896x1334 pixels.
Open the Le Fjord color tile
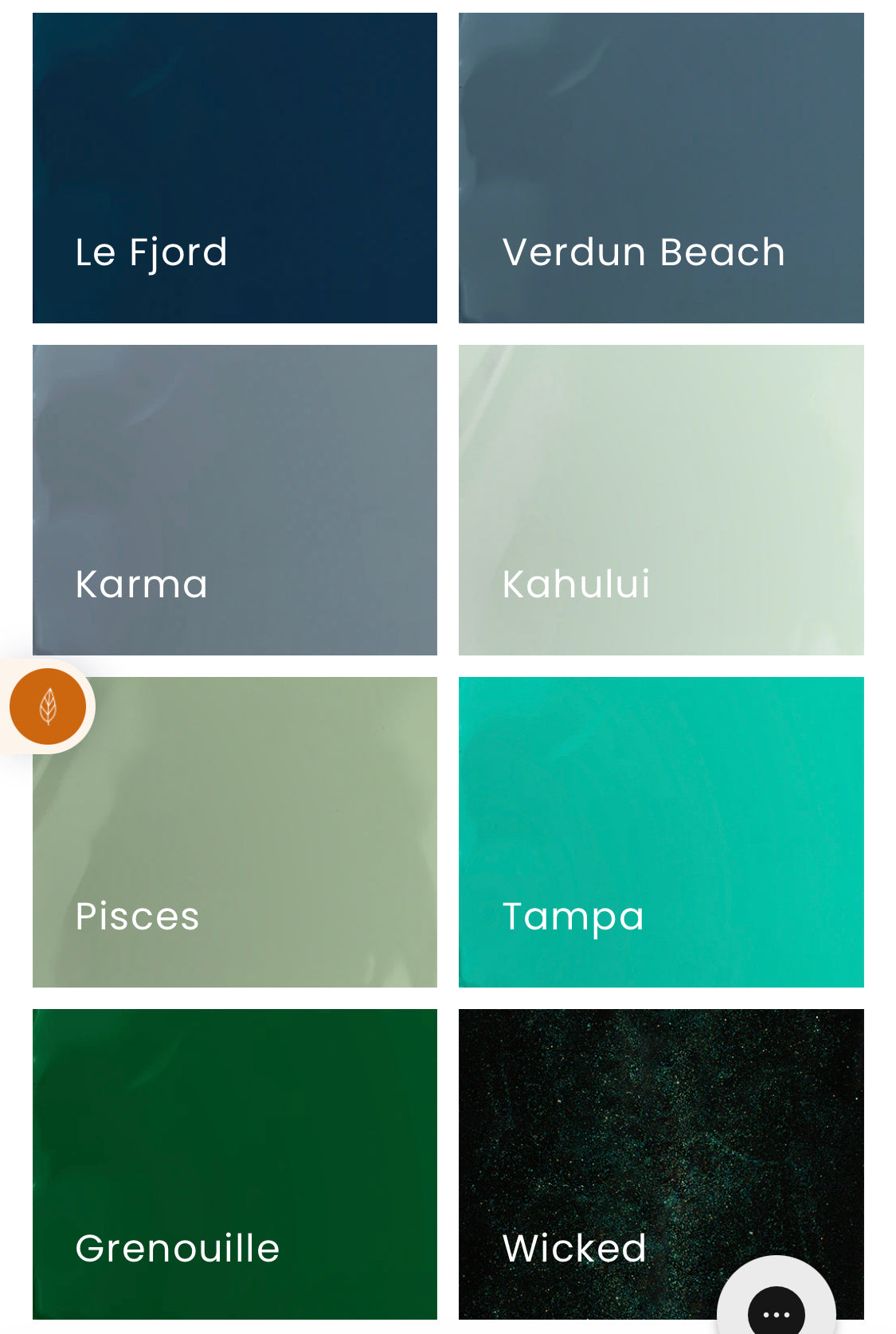(x=234, y=168)
